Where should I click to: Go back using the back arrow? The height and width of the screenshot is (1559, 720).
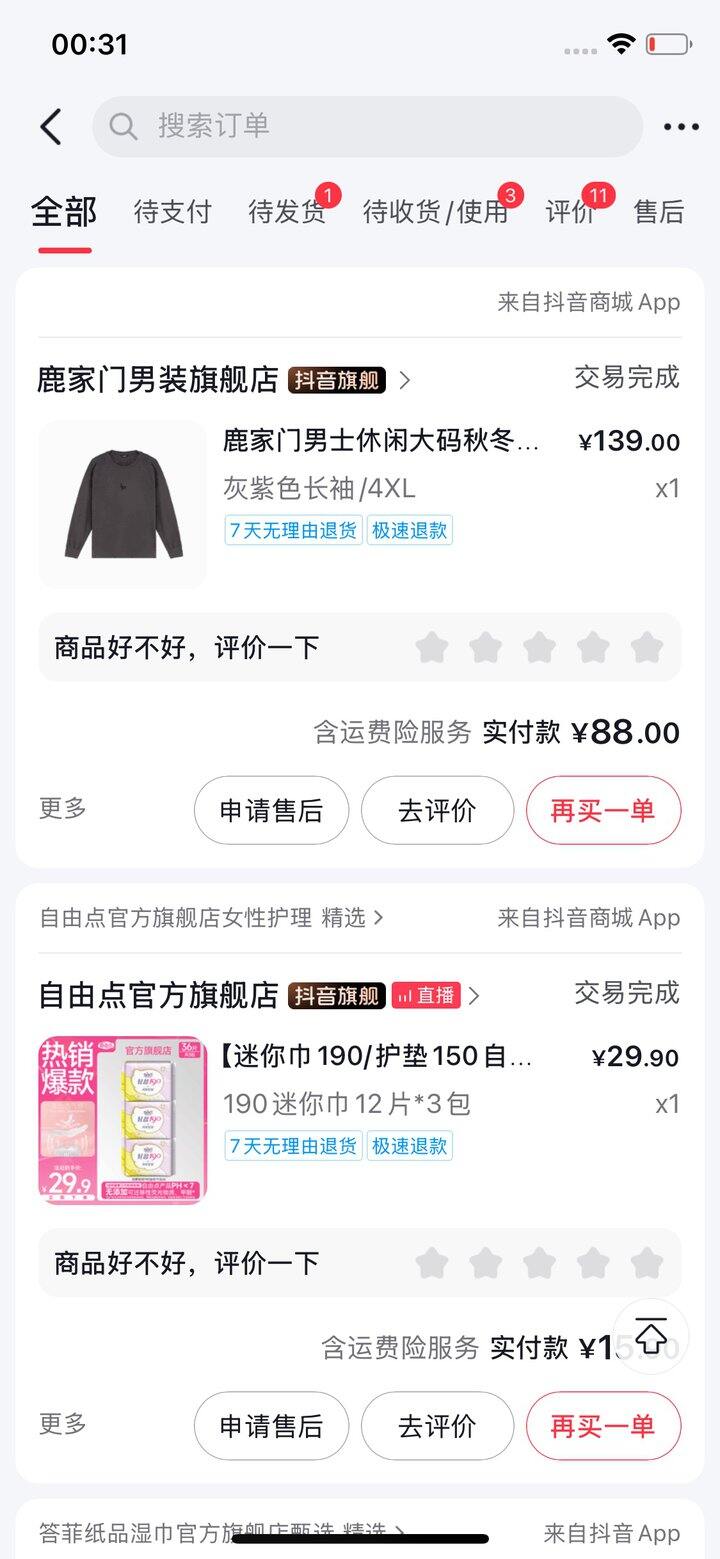[x=51, y=127]
